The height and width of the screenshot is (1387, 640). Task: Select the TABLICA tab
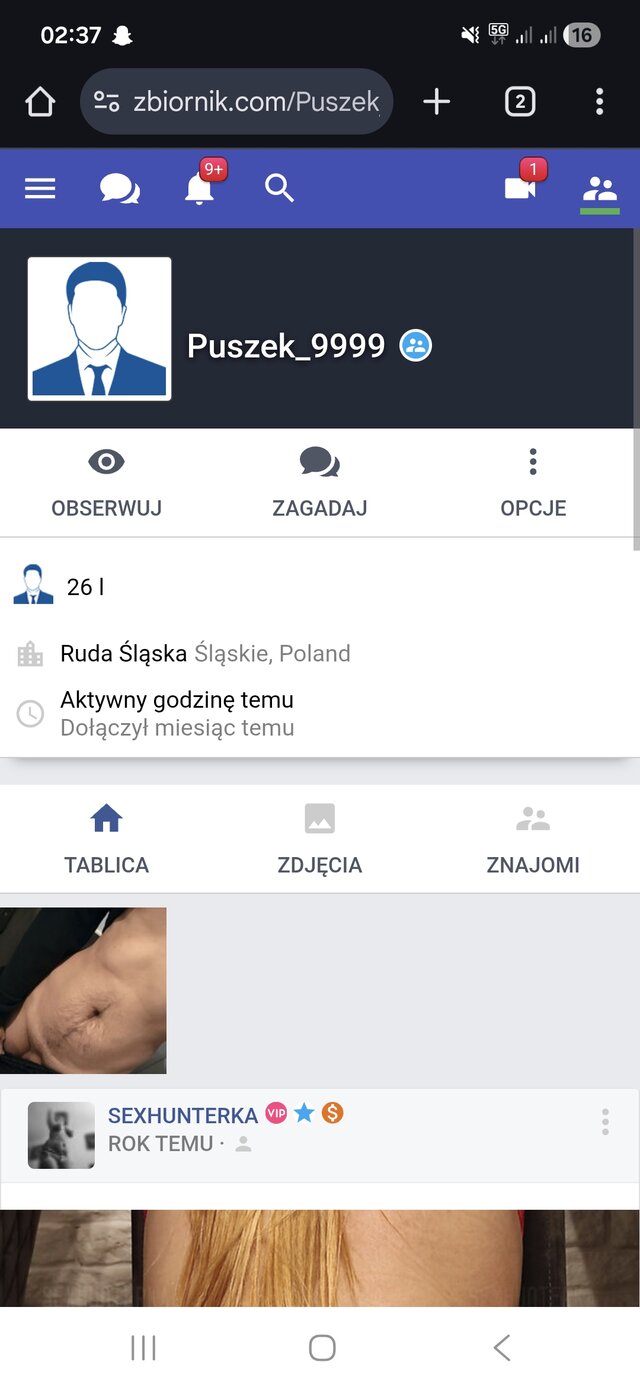pyautogui.click(x=107, y=839)
